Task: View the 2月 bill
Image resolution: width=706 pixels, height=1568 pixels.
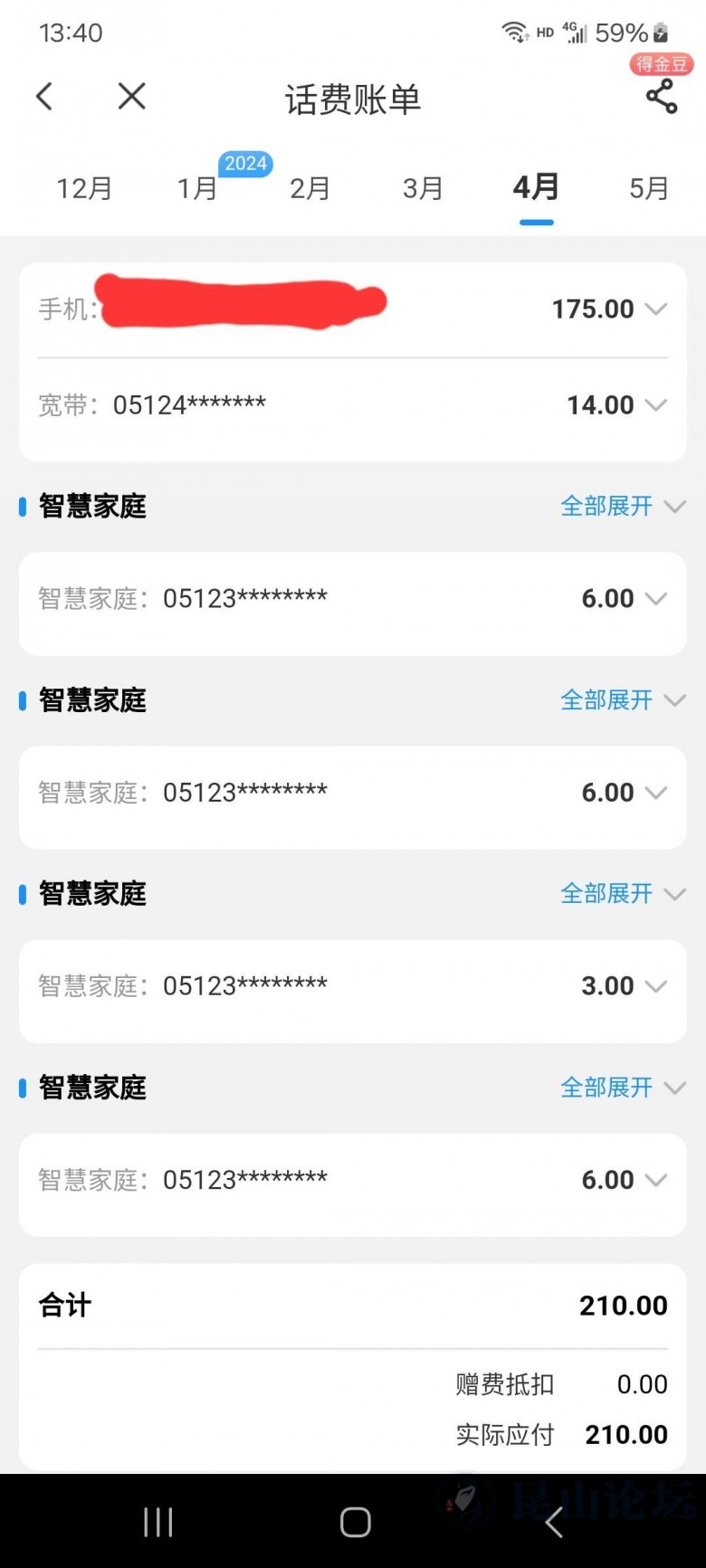Action: 310,188
